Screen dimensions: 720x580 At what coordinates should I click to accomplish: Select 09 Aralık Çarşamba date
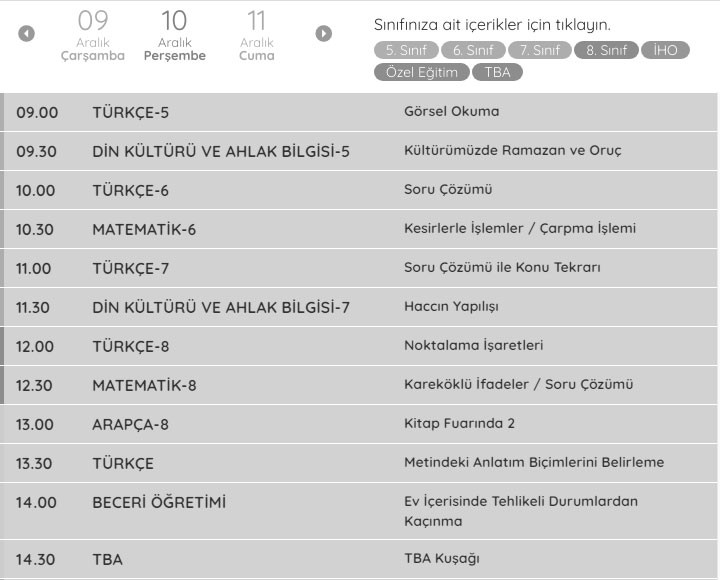click(93, 35)
